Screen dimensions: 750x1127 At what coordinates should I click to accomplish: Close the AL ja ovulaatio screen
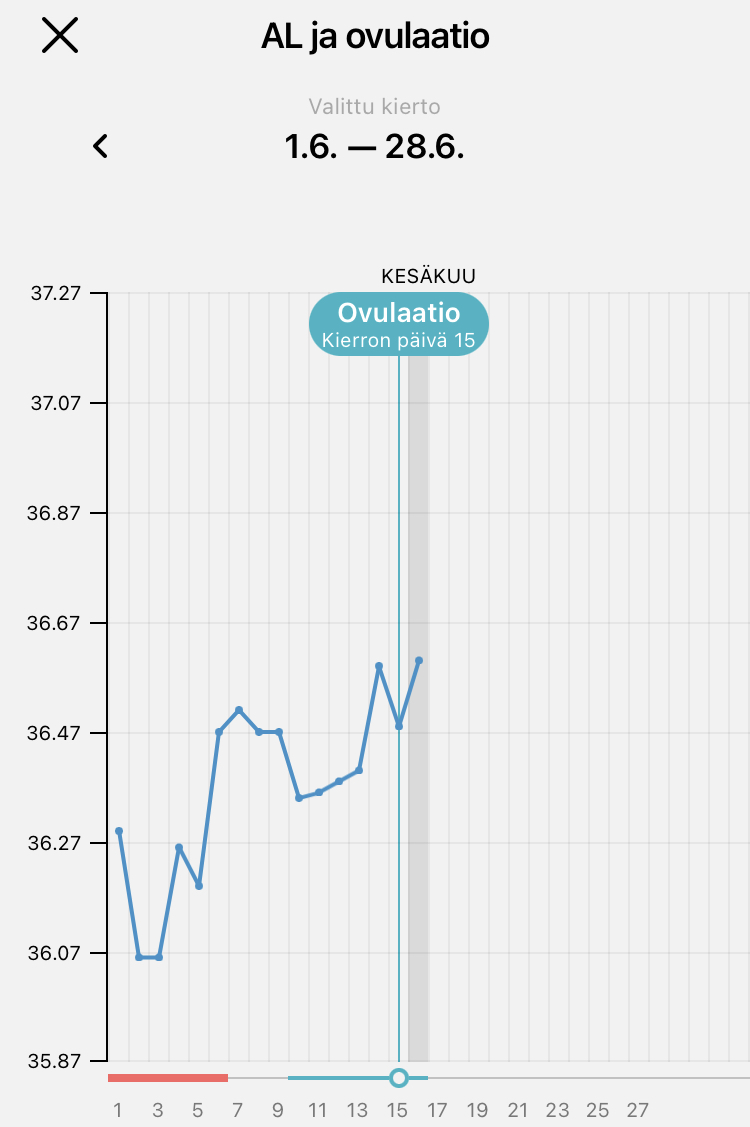coord(59,36)
